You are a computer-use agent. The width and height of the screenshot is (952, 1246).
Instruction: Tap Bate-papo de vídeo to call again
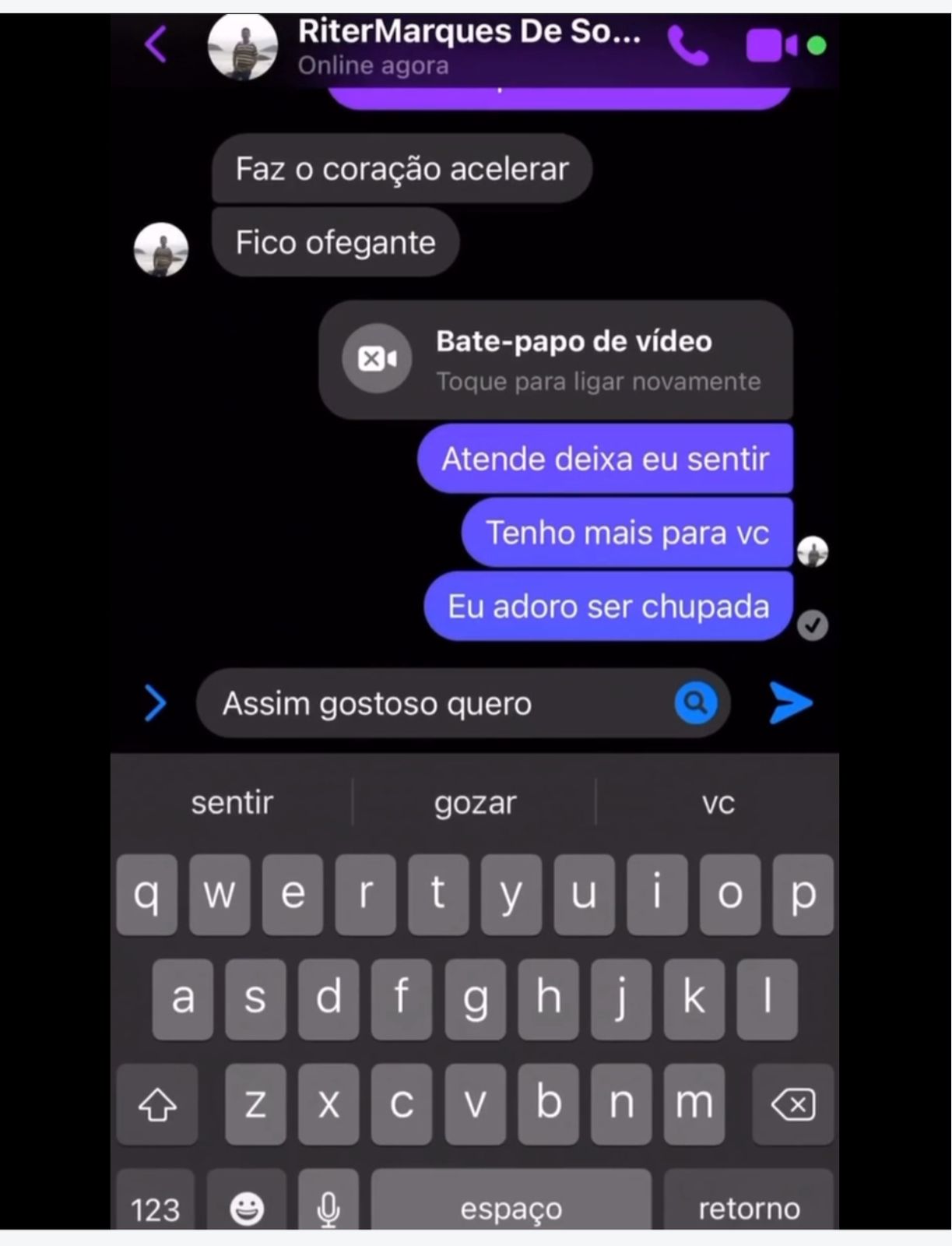click(556, 361)
